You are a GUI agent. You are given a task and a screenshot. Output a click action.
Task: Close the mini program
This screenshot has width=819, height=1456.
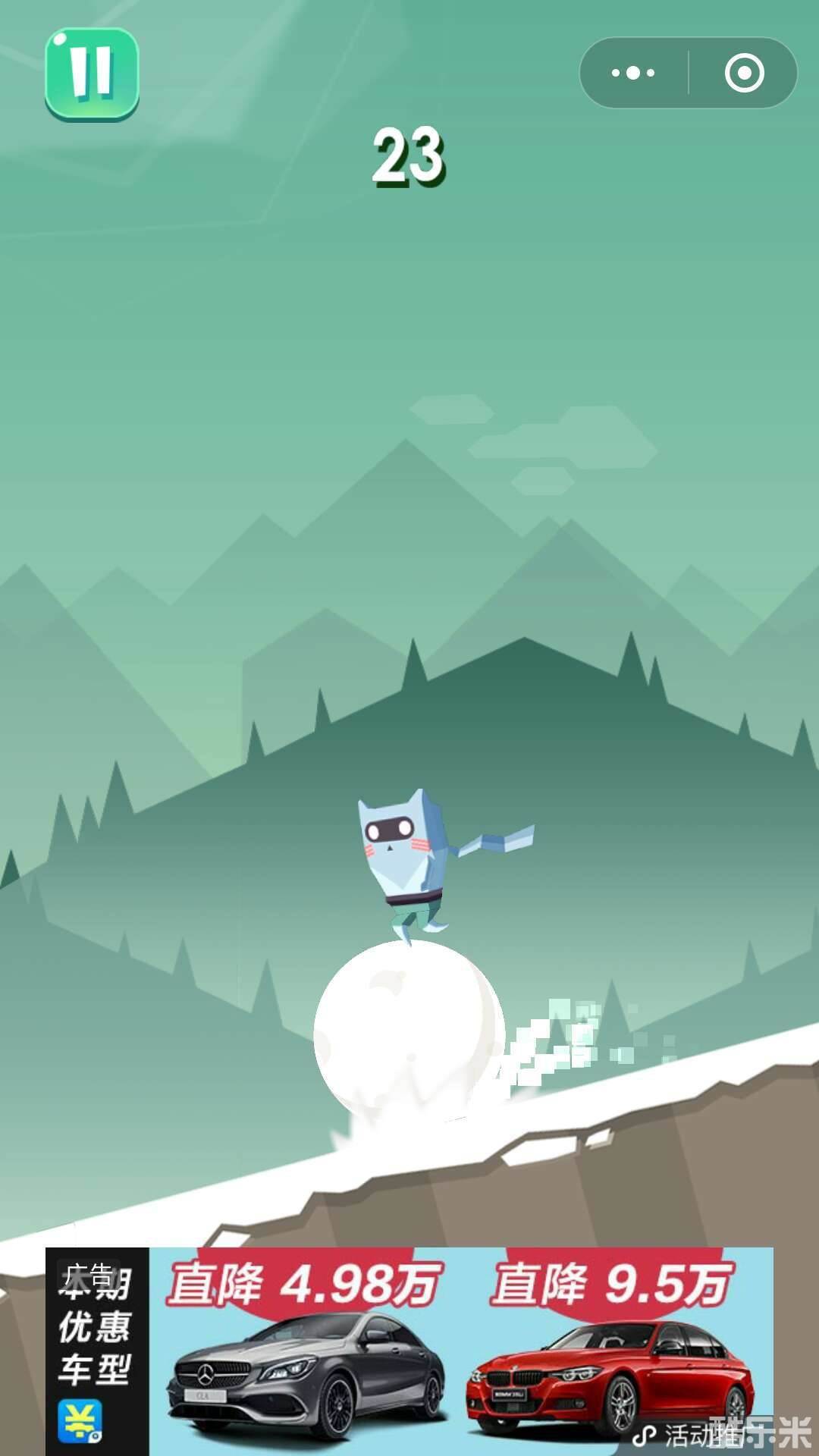pos(744,73)
